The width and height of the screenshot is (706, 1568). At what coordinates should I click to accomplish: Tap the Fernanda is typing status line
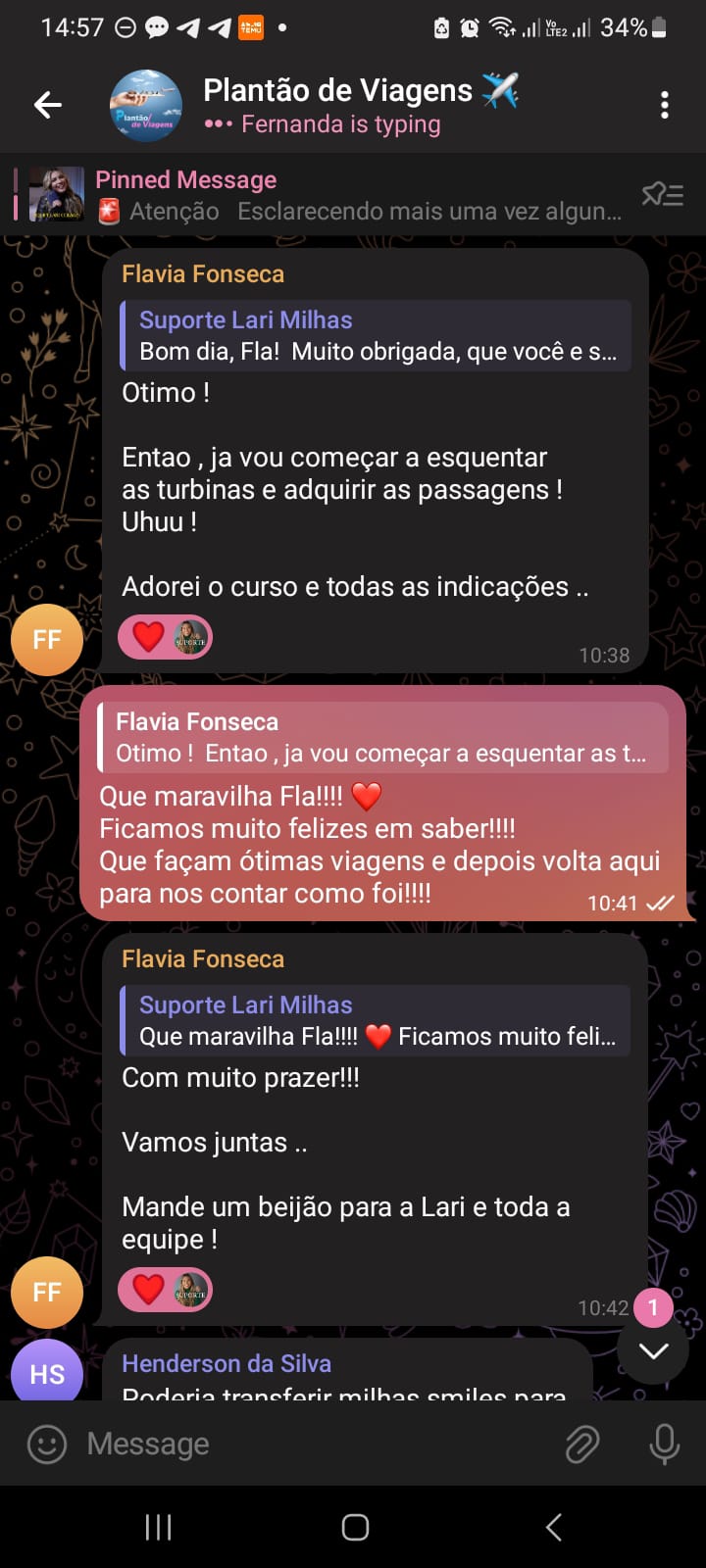click(339, 125)
